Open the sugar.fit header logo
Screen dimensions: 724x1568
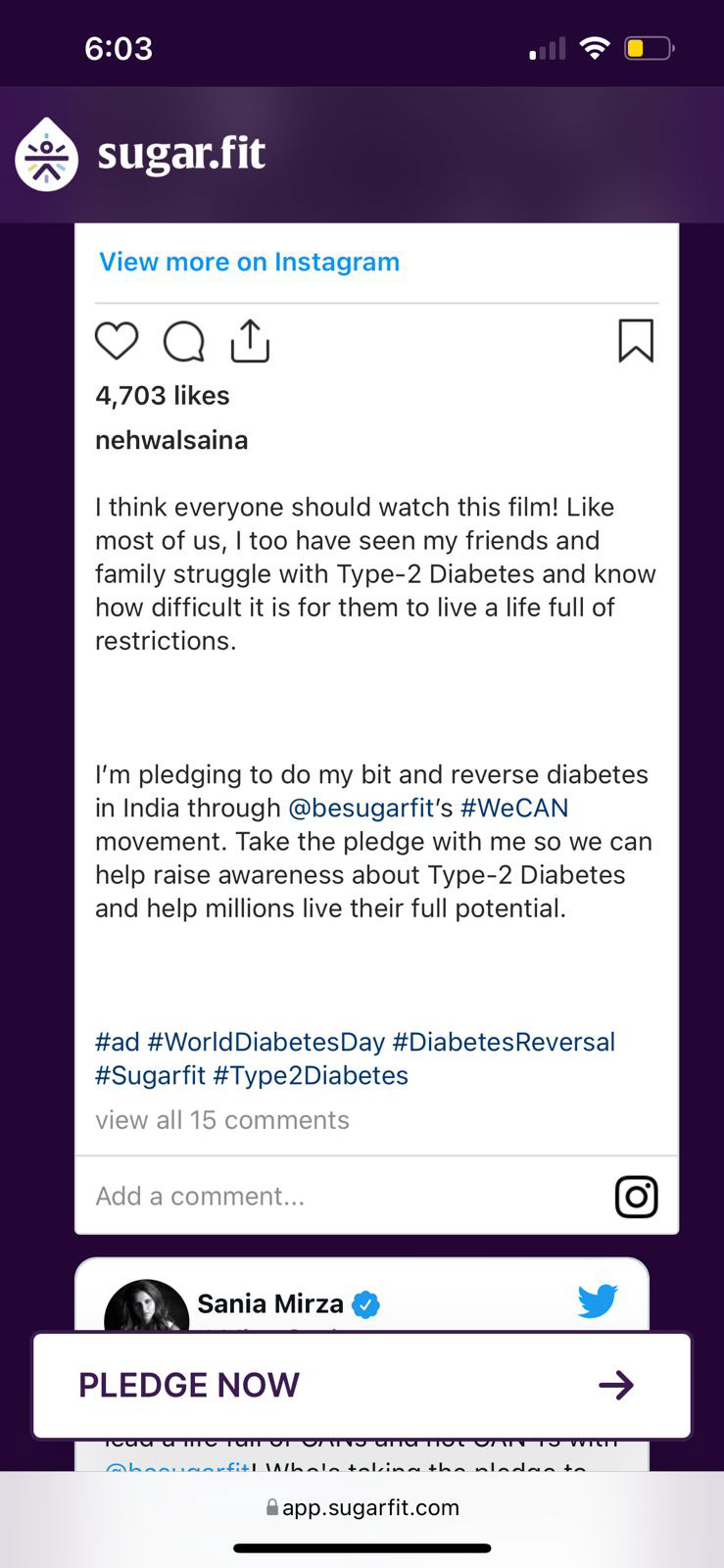click(141, 154)
